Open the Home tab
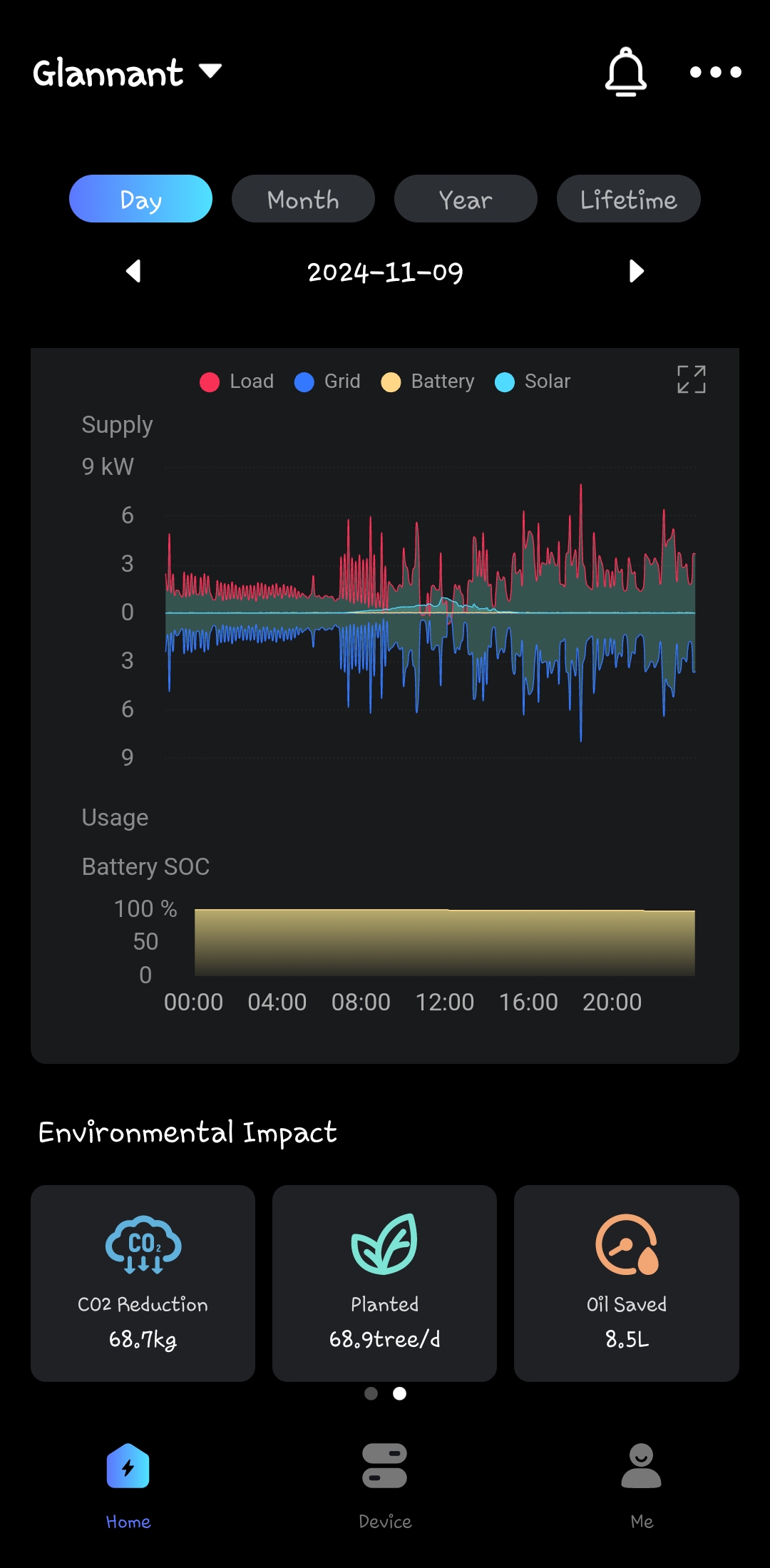The image size is (770, 1568). tap(128, 1483)
